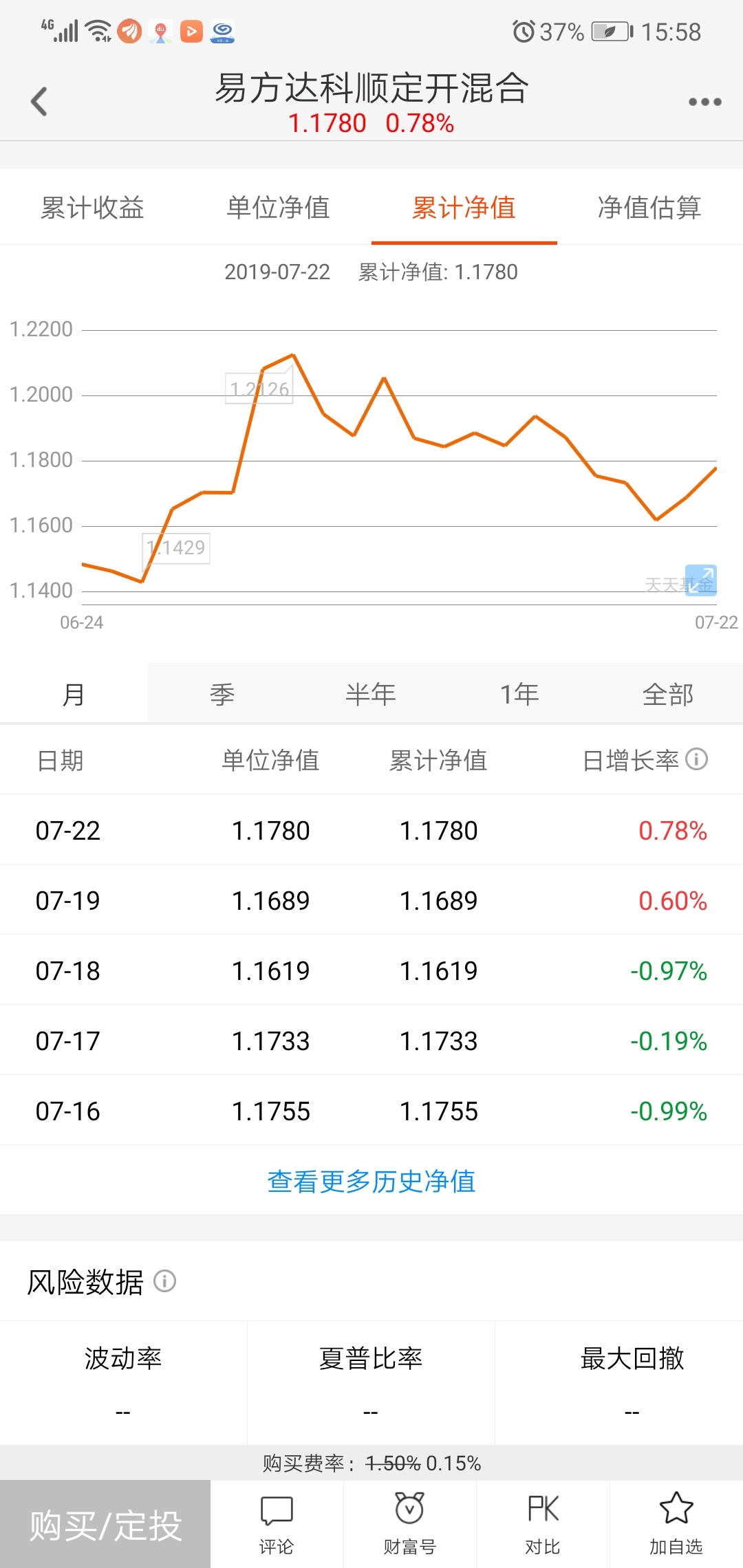Open 查看更多历史净值 link

[371, 1181]
